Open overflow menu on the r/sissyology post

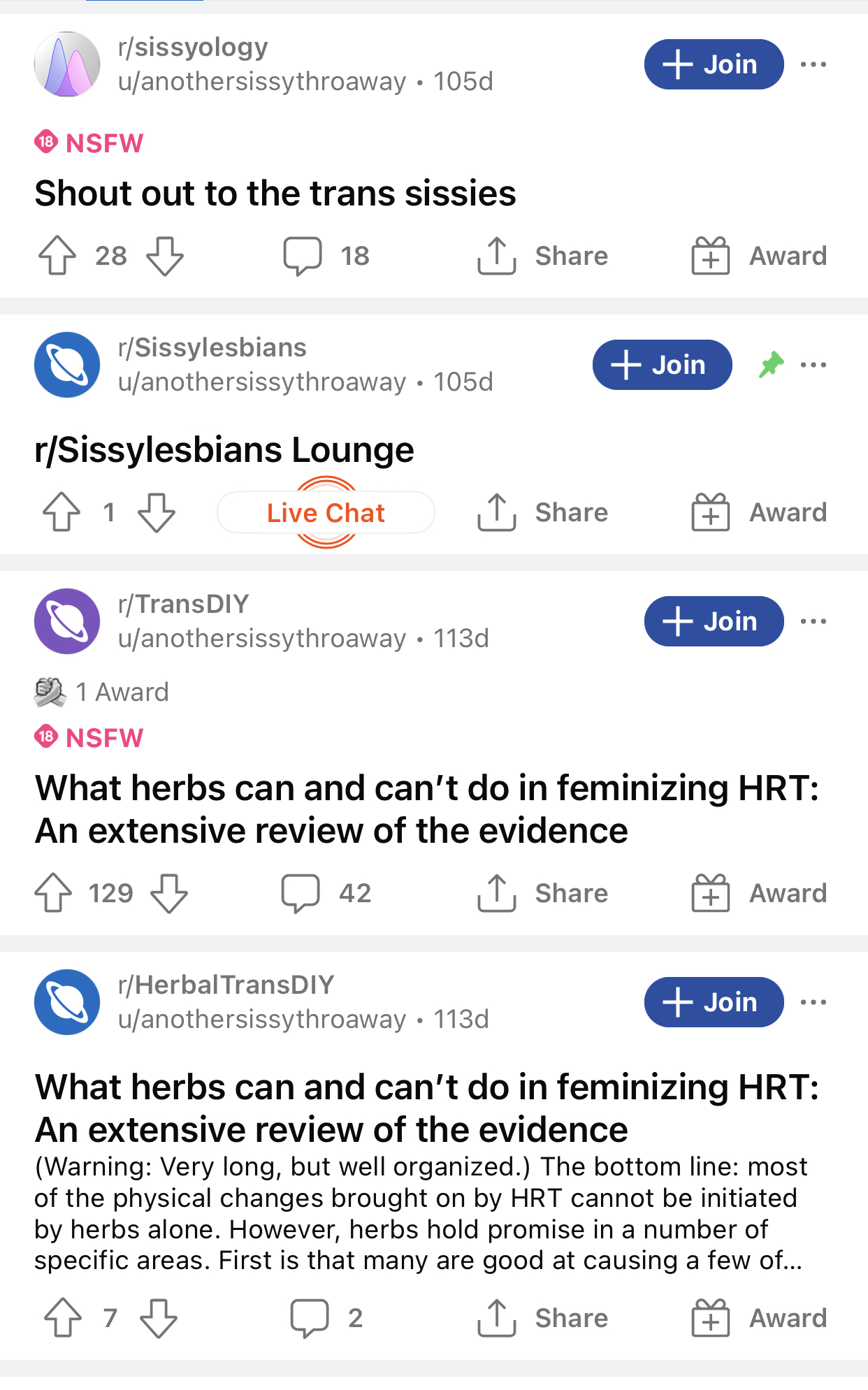[813, 64]
